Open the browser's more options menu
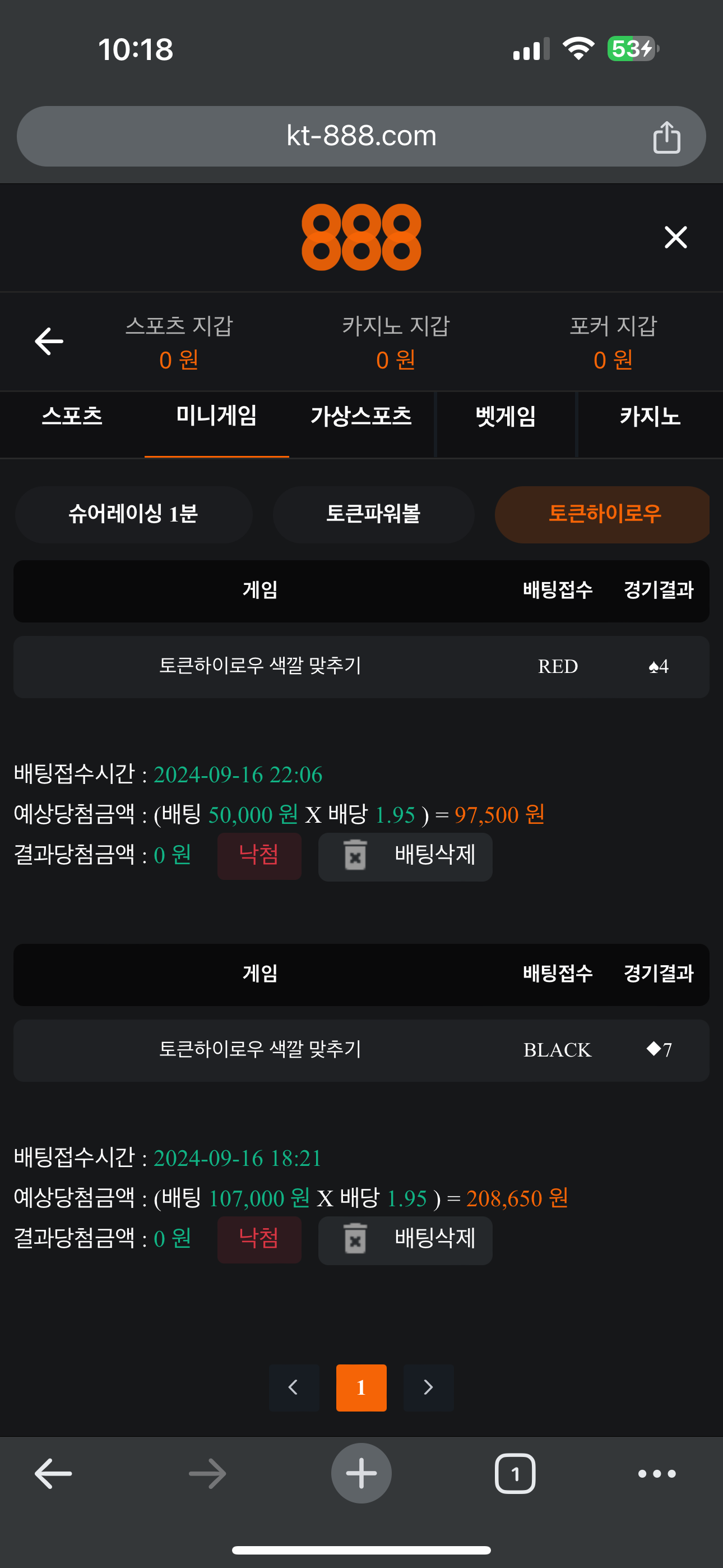The width and height of the screenshot is (723, 1568). point(656,1473)
